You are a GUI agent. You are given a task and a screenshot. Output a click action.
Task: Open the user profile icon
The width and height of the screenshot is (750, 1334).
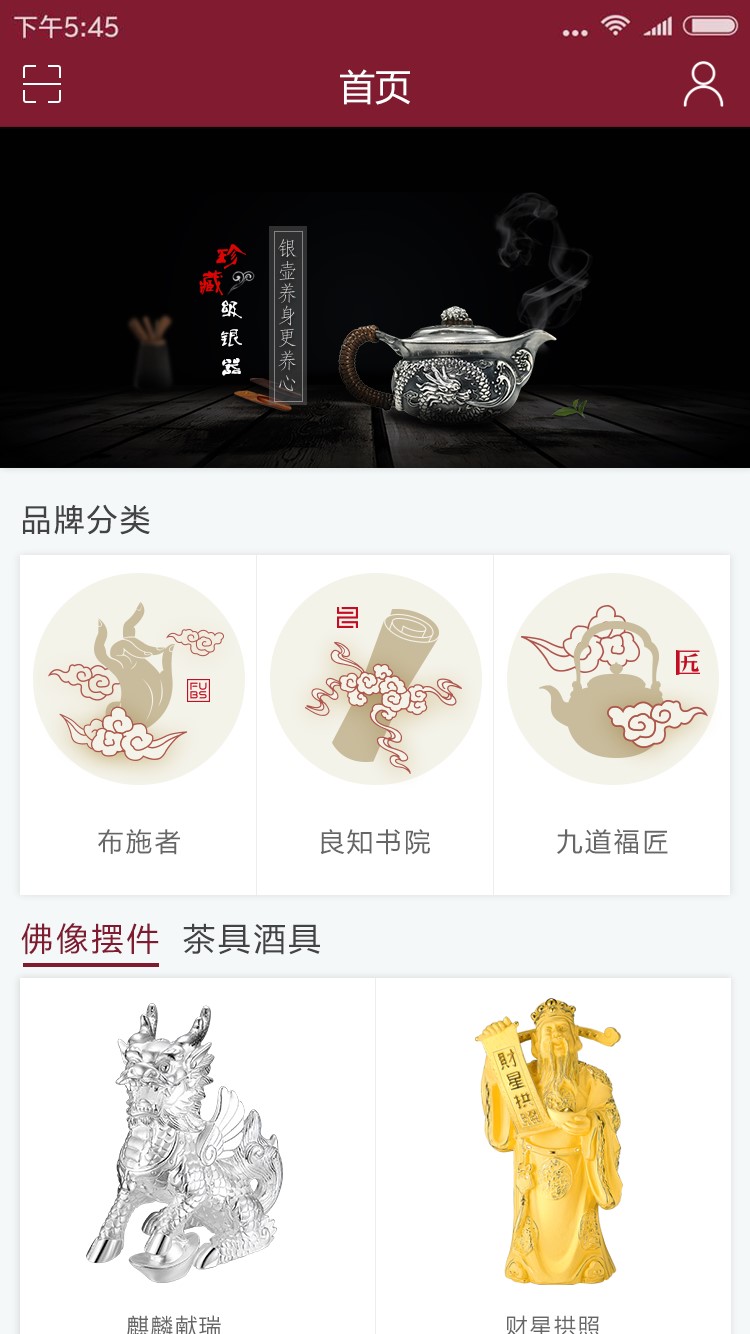(x=703, y=84)
